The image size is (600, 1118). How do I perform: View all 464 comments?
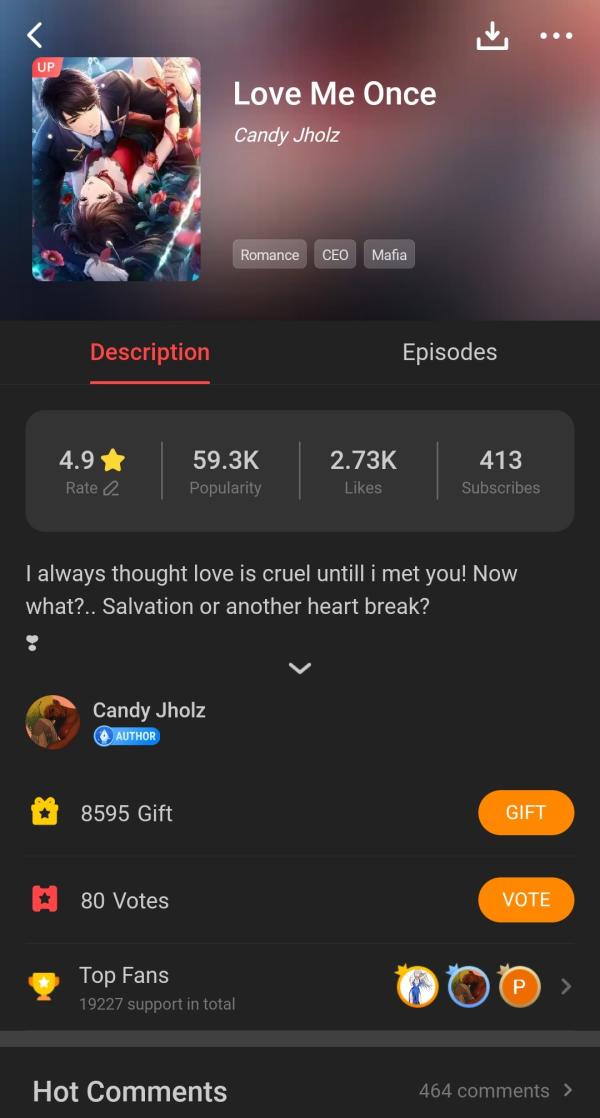coord(495,1091)
